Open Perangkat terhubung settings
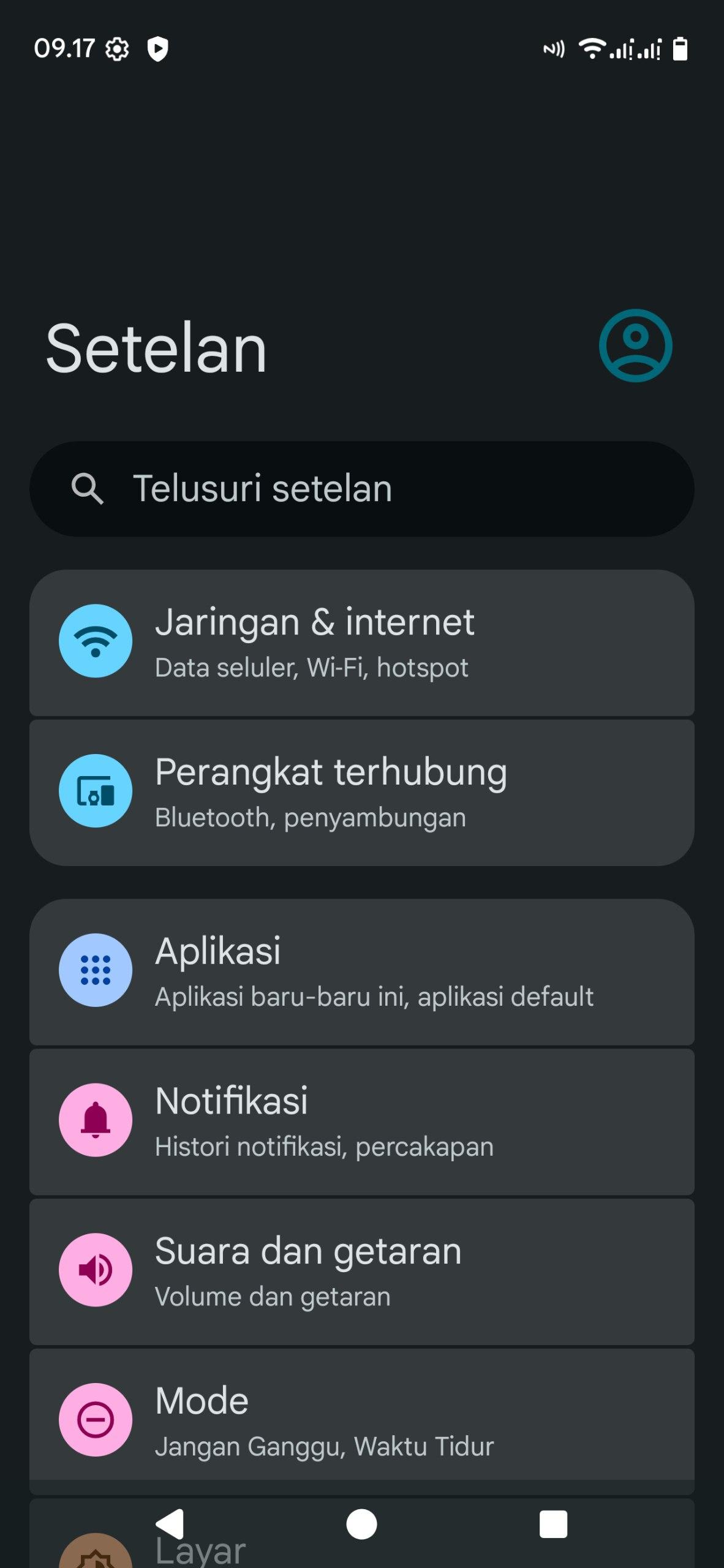This screenshot has height=1568, width=724. pos(361,791)
